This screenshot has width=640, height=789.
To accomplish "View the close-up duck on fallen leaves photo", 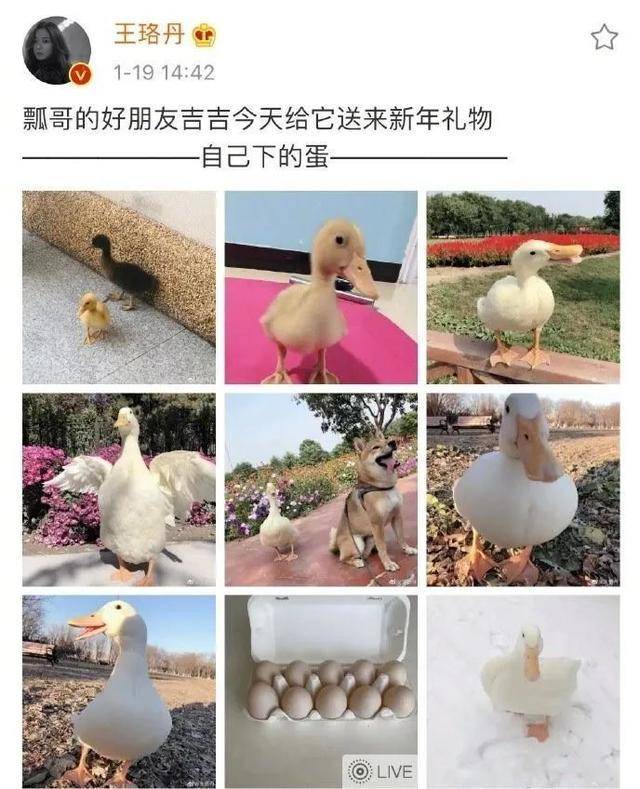I will point(523,490).
